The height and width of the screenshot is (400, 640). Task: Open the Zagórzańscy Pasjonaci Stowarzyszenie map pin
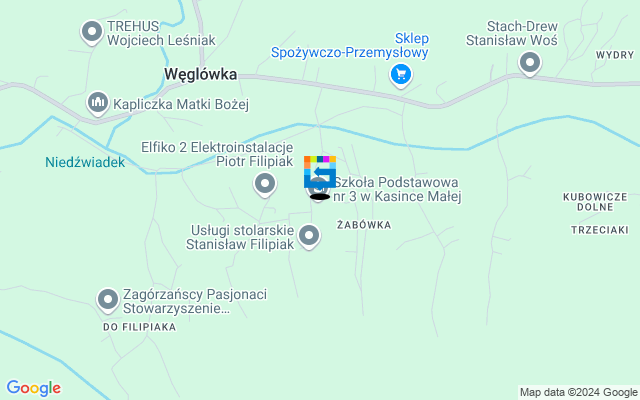click(x=108, y=298)
